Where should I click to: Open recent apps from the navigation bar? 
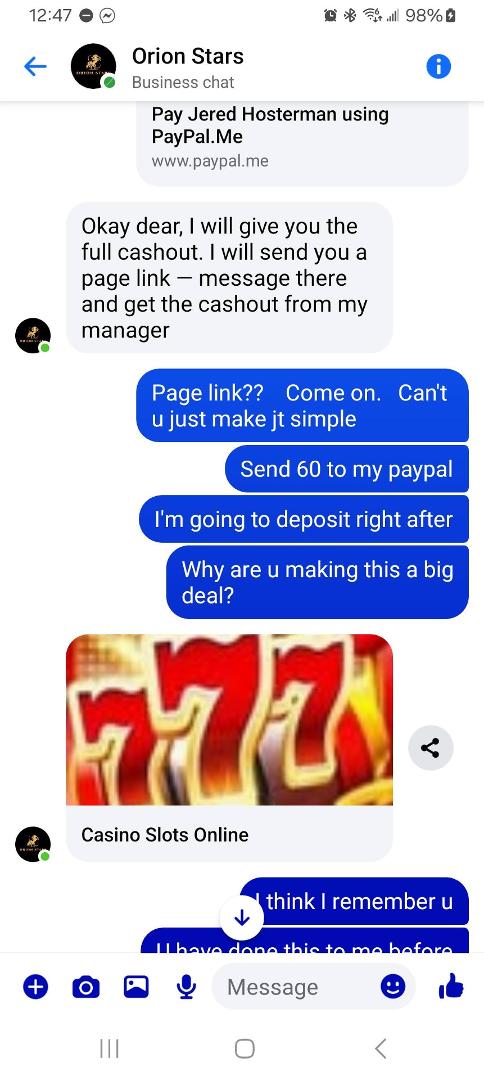tap(109, 1048)
